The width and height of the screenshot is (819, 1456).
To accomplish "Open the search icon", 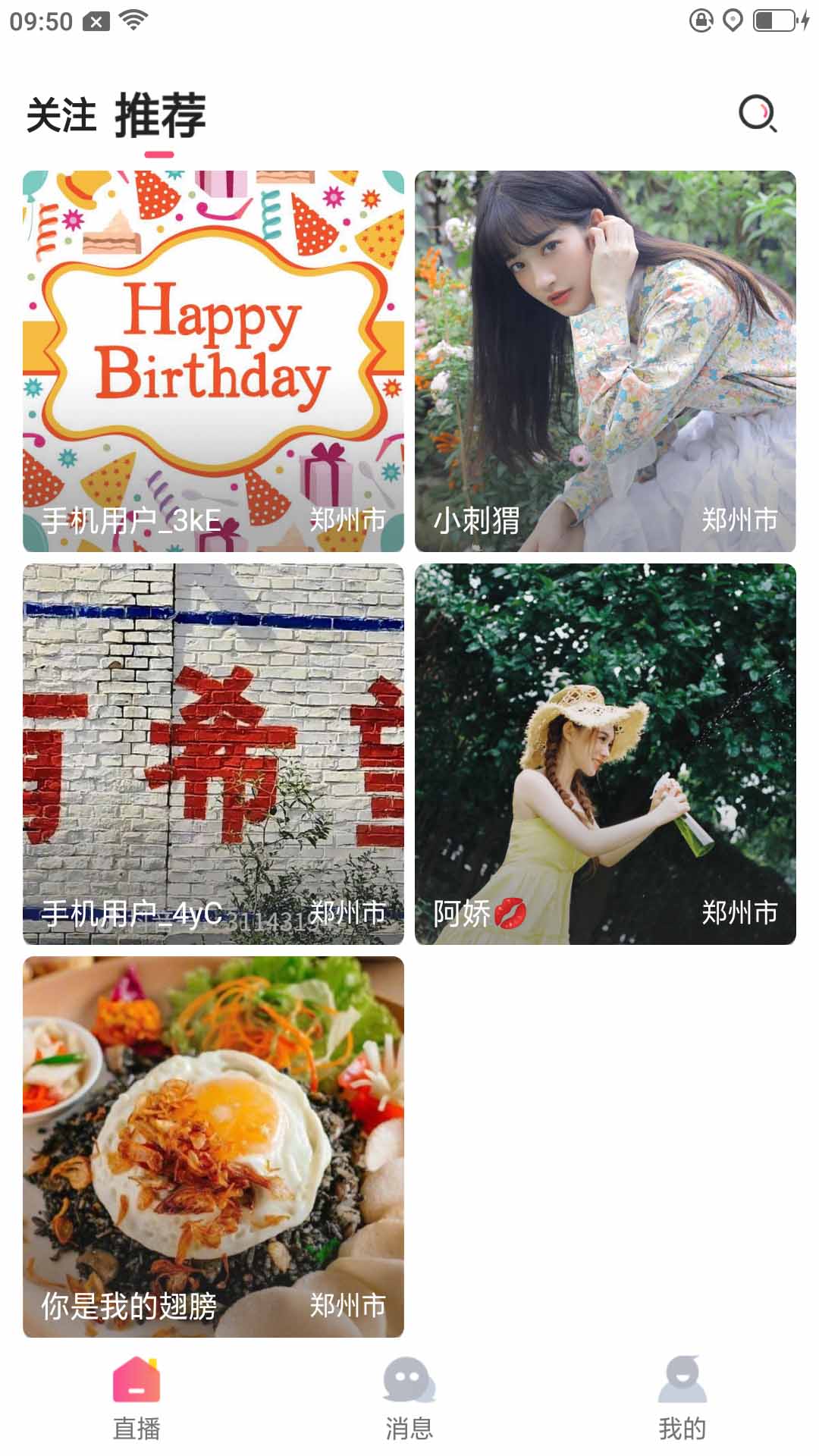I will click(x=758, y=114).
